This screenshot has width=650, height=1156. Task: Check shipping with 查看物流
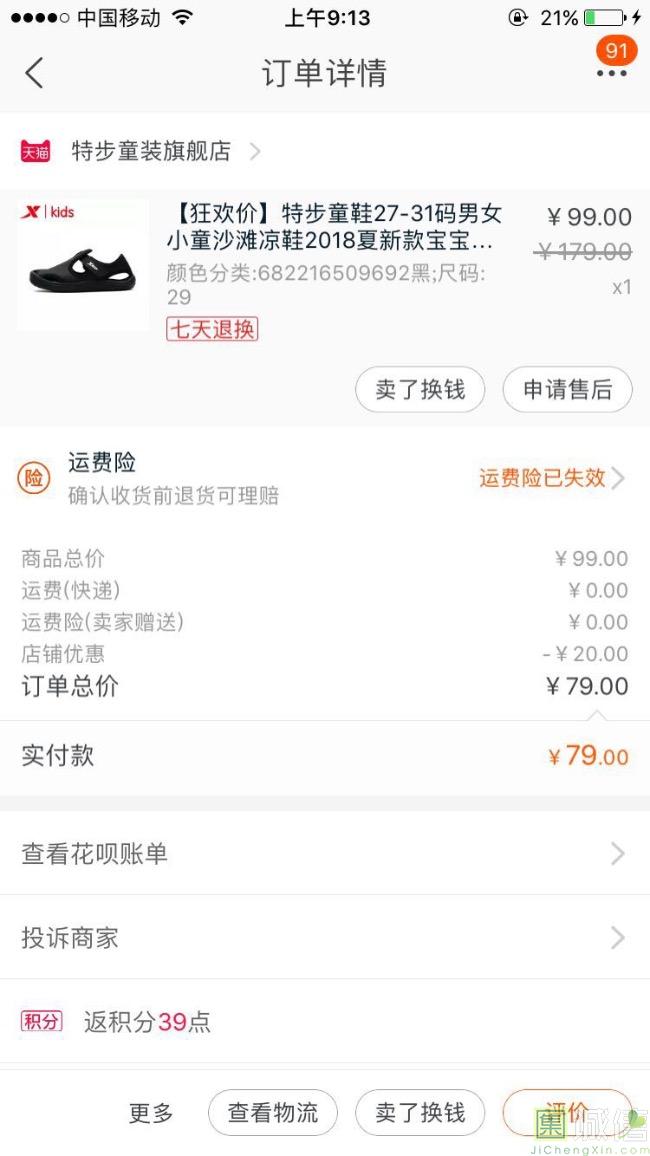pyautogui.click(x=273, y=1112)
